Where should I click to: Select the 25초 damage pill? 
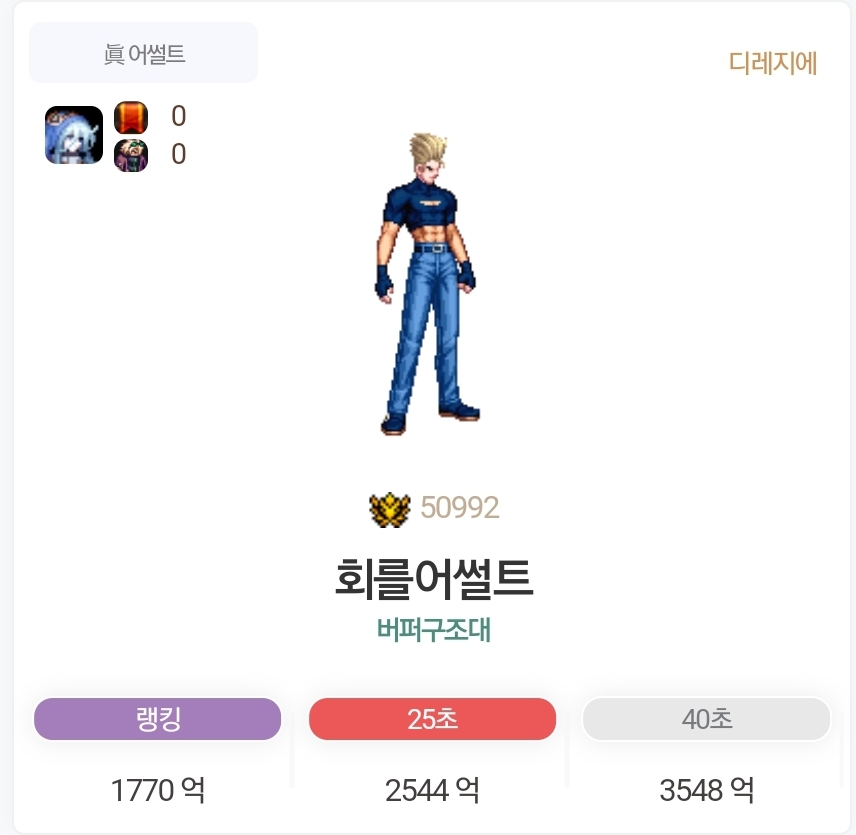[x=432, y=719]
